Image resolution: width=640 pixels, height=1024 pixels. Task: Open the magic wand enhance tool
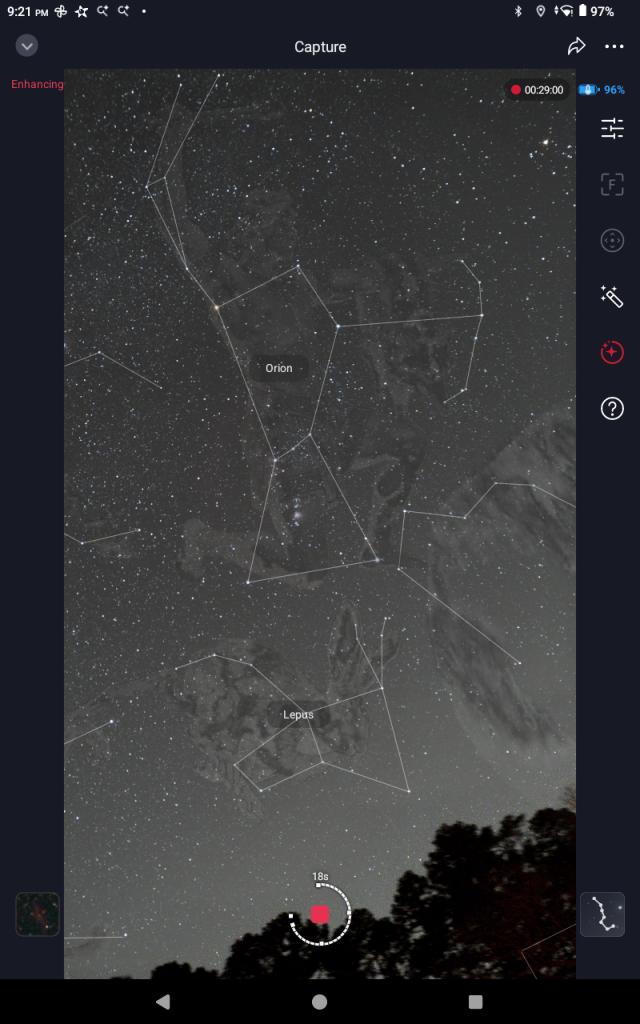[x=612, y=296]
